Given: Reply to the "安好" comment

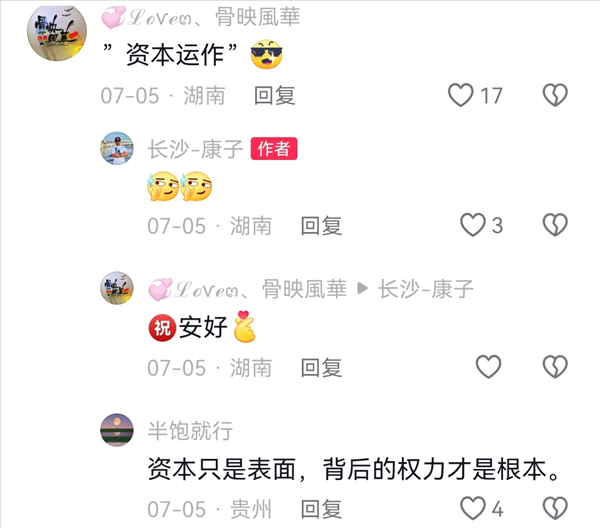Looking at the screenshot, I should 322,367.
